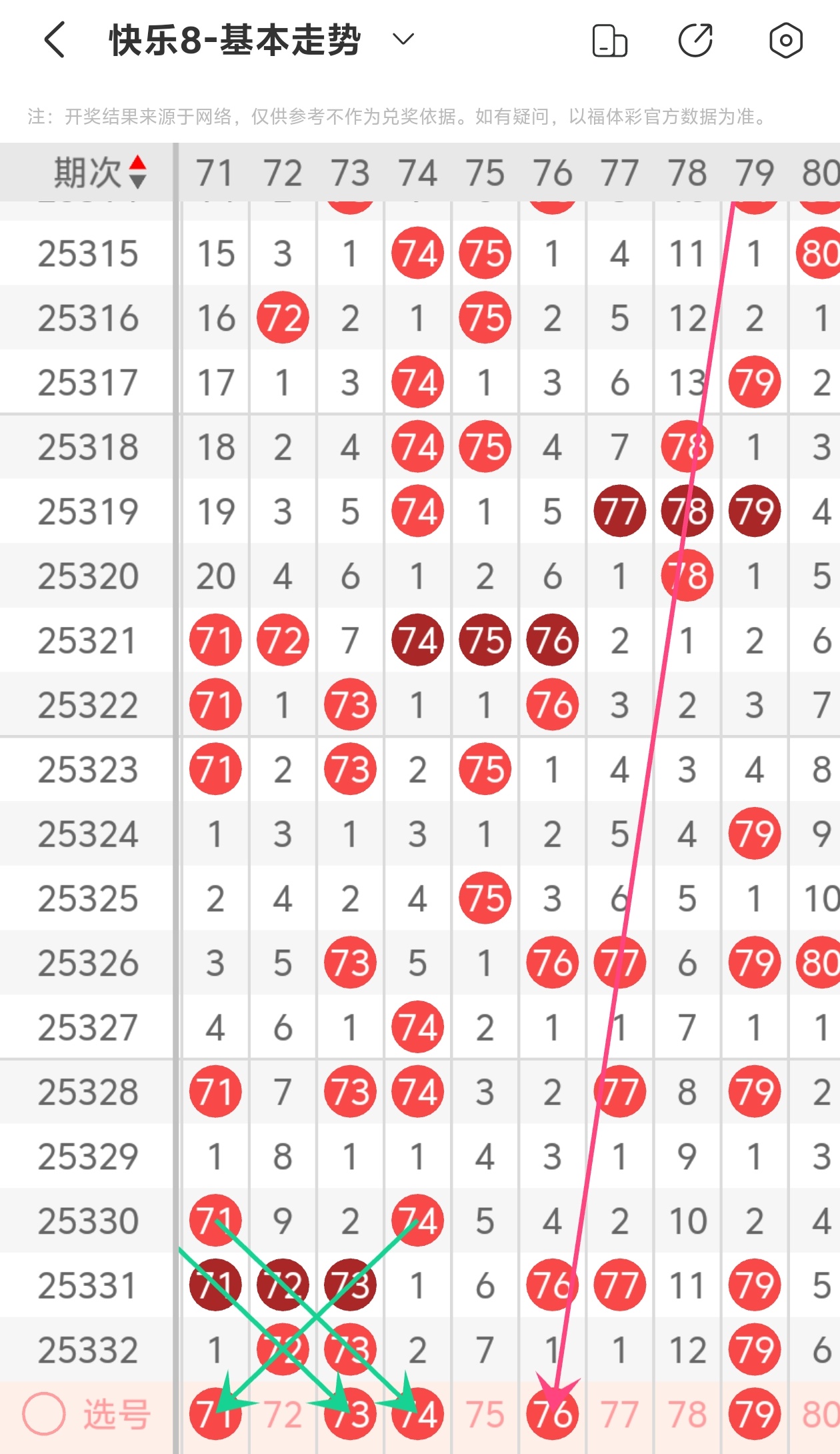Tap the 选号 circle
Image resolution: width=840 pixels, height=1454 pixels.
[x=44, y=1413]
